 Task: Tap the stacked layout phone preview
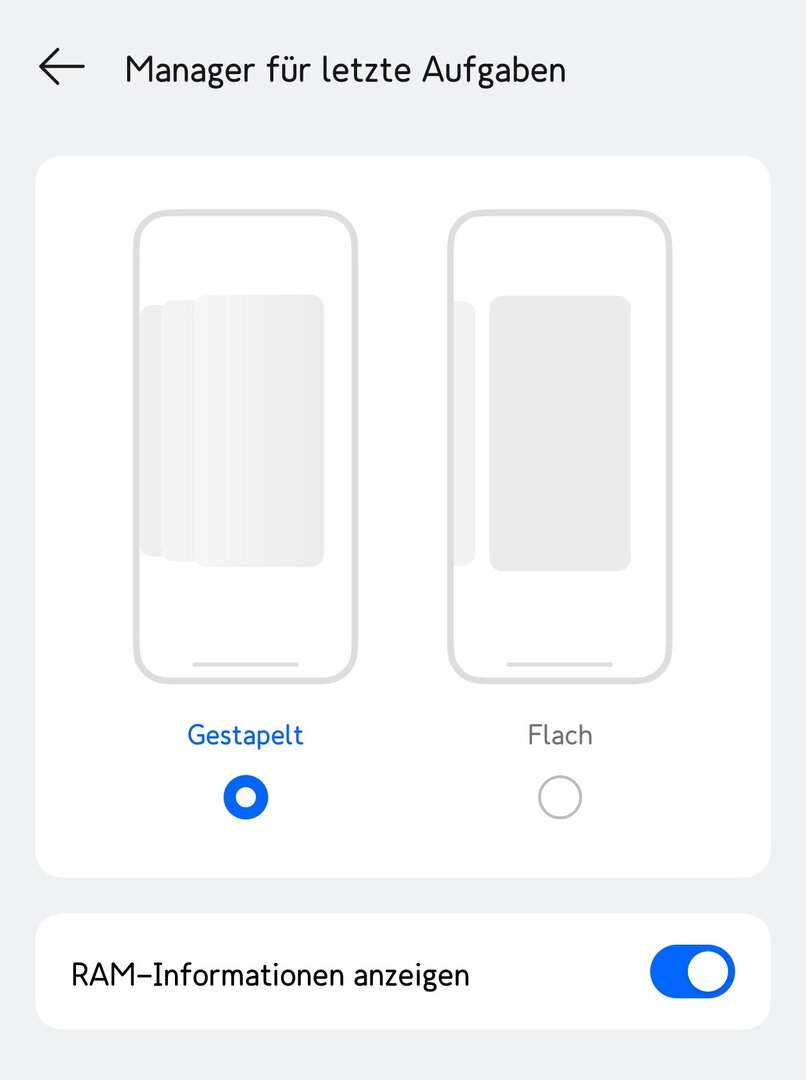[x=246, y=446]
